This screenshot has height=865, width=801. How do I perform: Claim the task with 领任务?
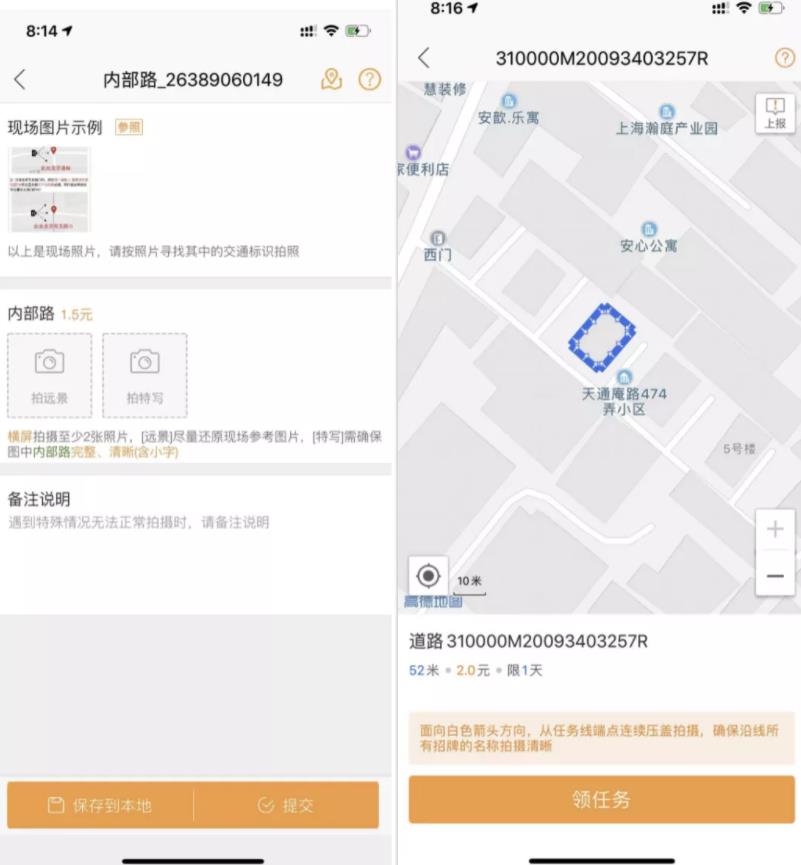coord(601,800)
